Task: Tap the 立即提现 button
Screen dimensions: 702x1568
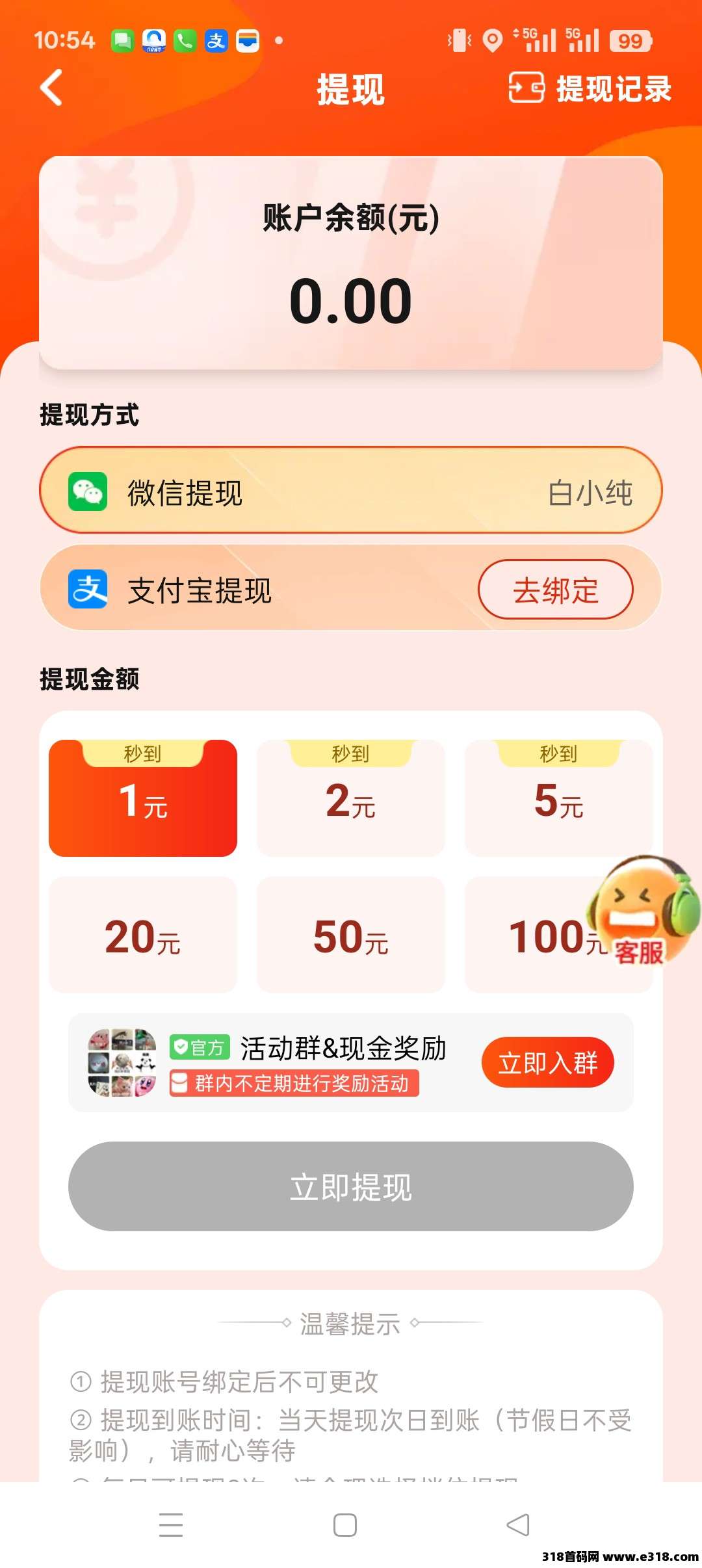Action: pyautogui.click(x=351, y=1186)
